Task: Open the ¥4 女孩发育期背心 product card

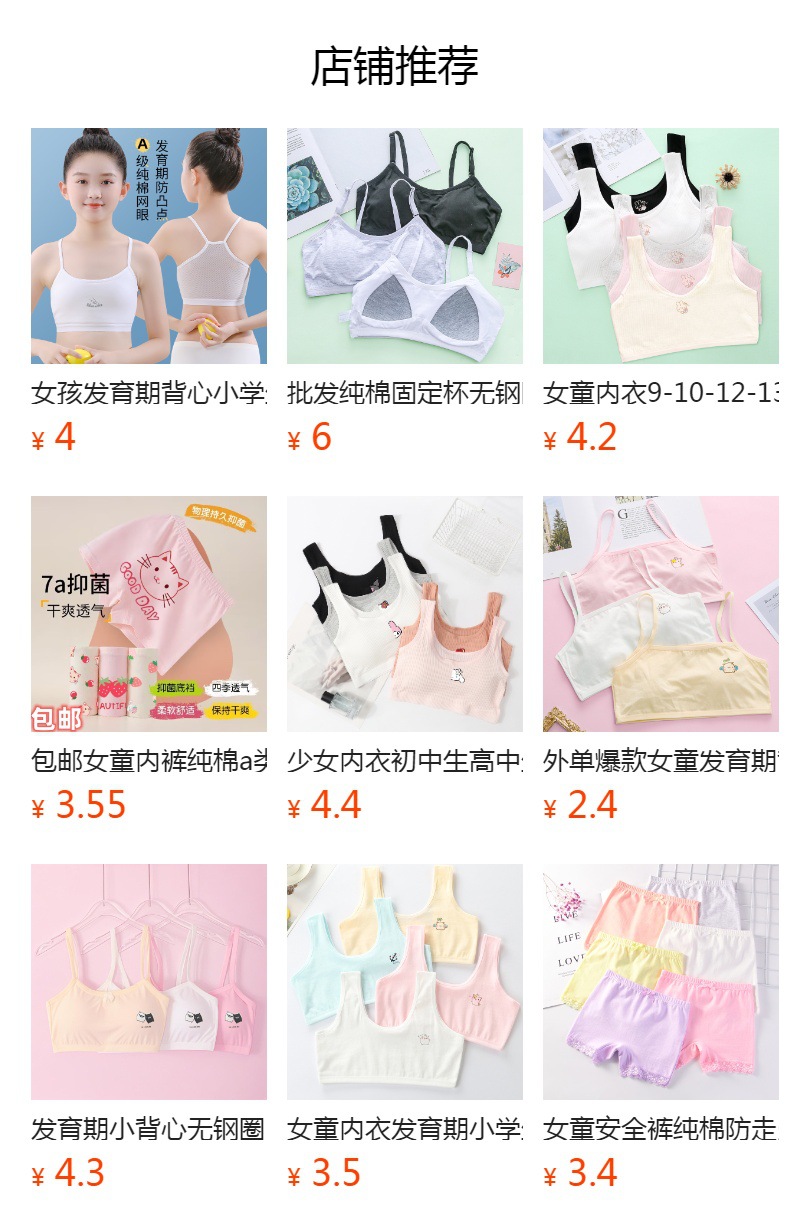Action: pos(149,292)
